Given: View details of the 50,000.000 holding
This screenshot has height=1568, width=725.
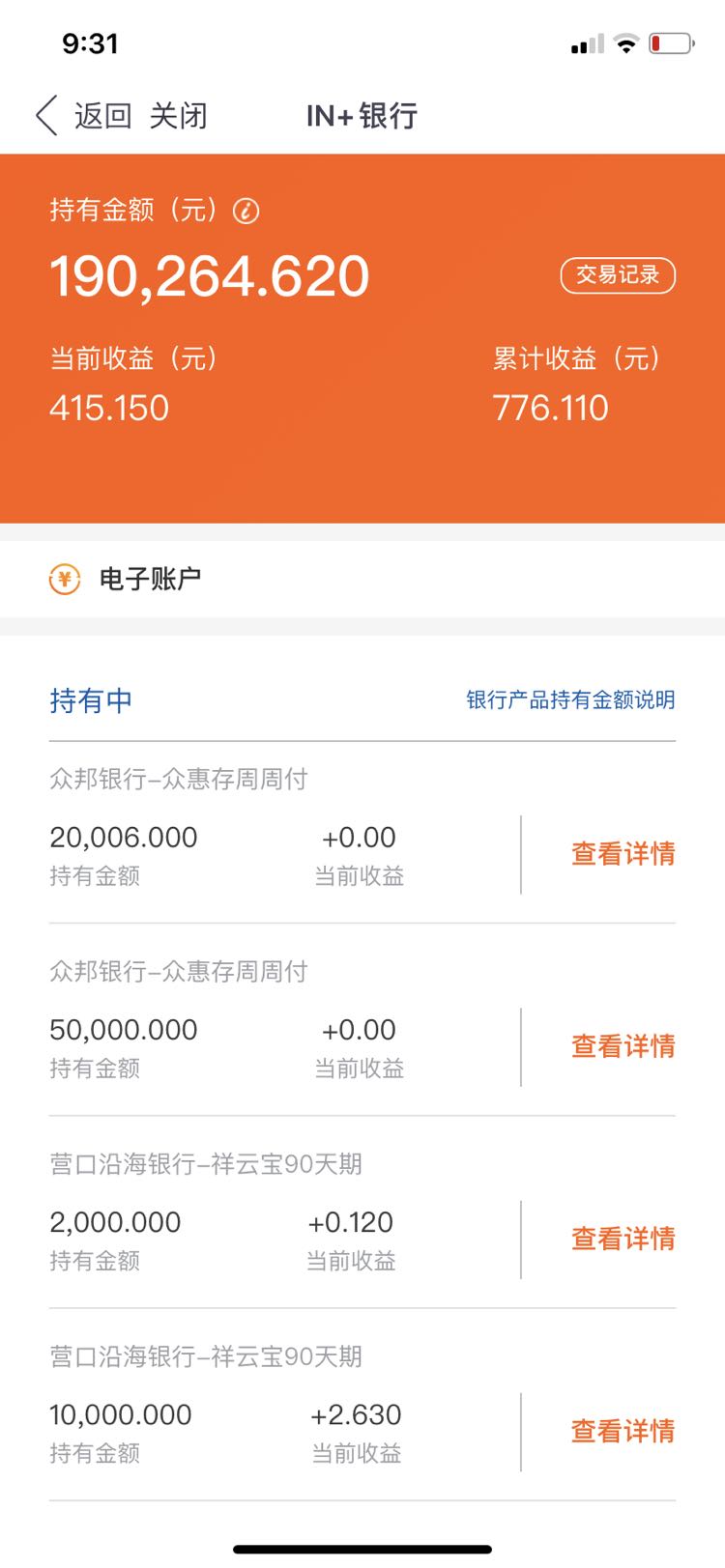Looking at the screenshot, I should (623, 1046).
